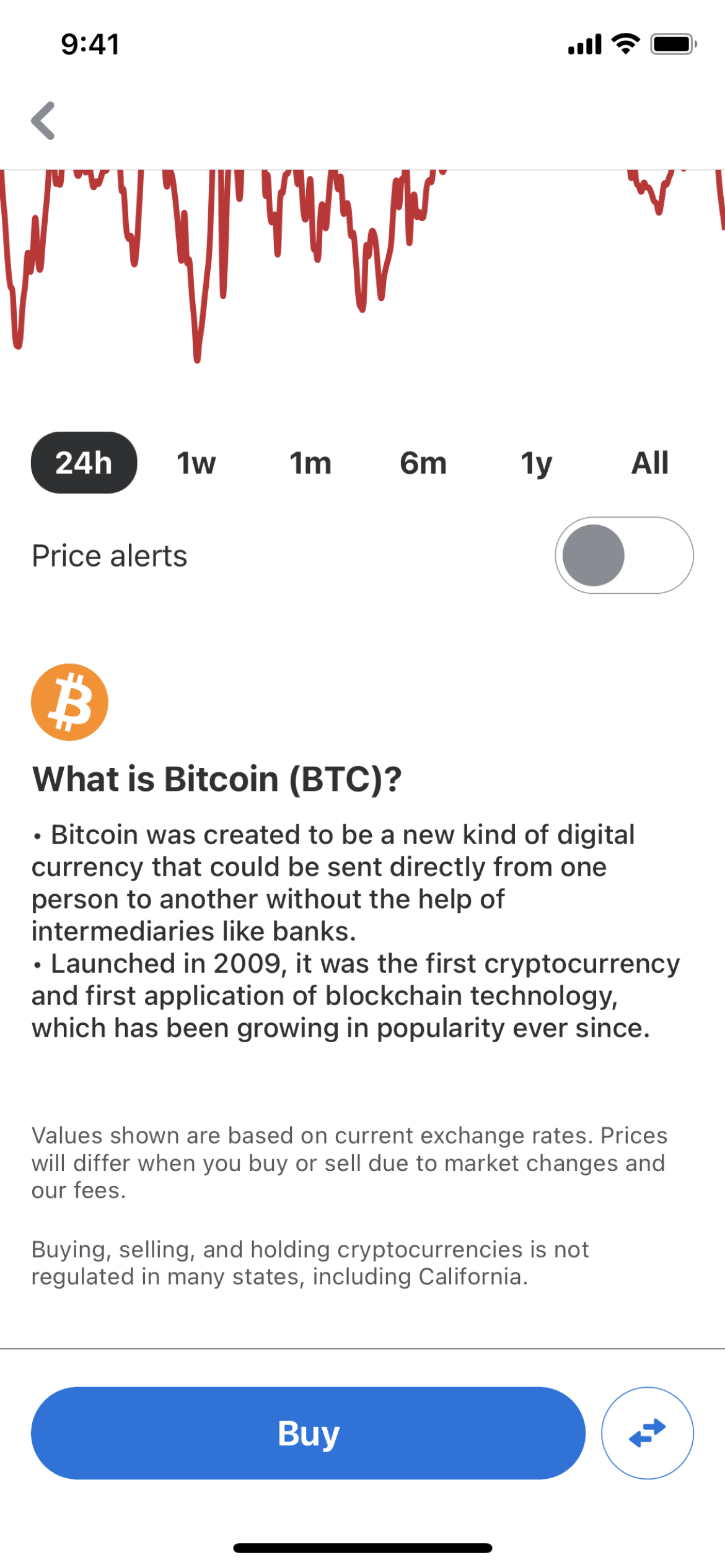Enable the Price alerts switch
The height and width of the screenshot is (1568, 725).
[624, 555]
